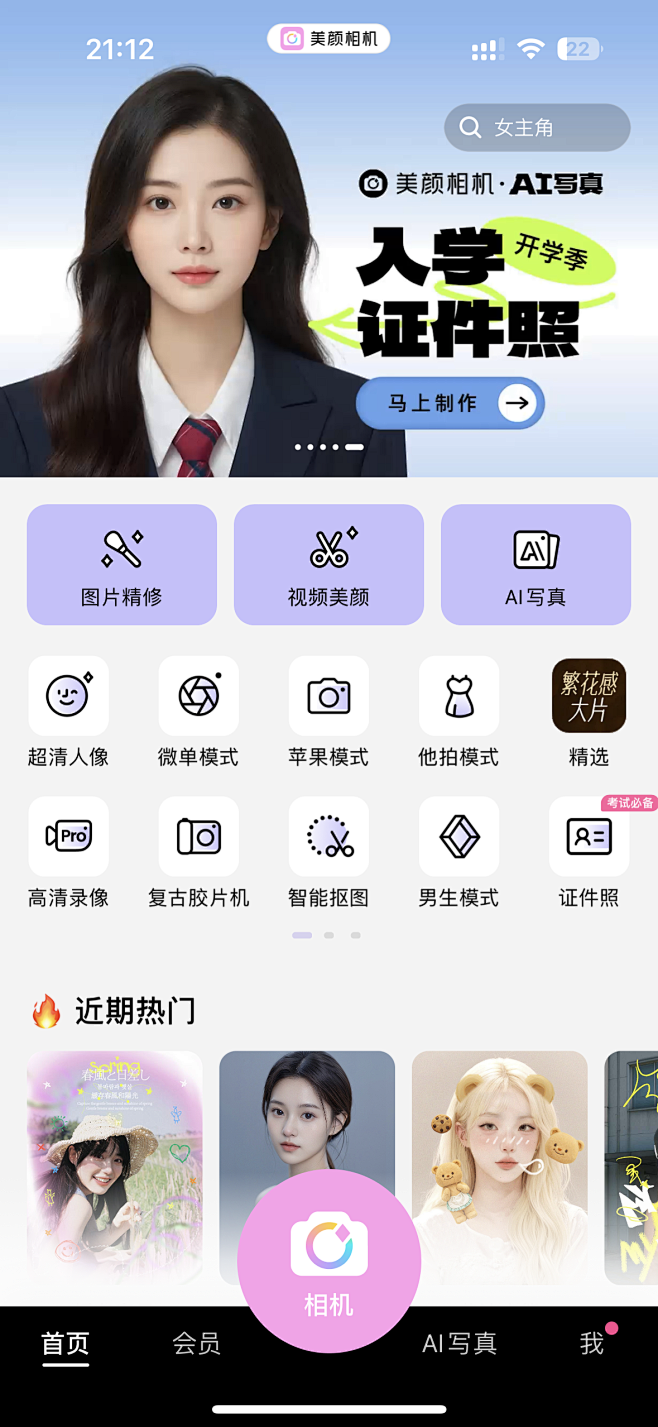658x1427 pixels.
Task: Go to the 我 profile tab
Action: (592, 1344)
